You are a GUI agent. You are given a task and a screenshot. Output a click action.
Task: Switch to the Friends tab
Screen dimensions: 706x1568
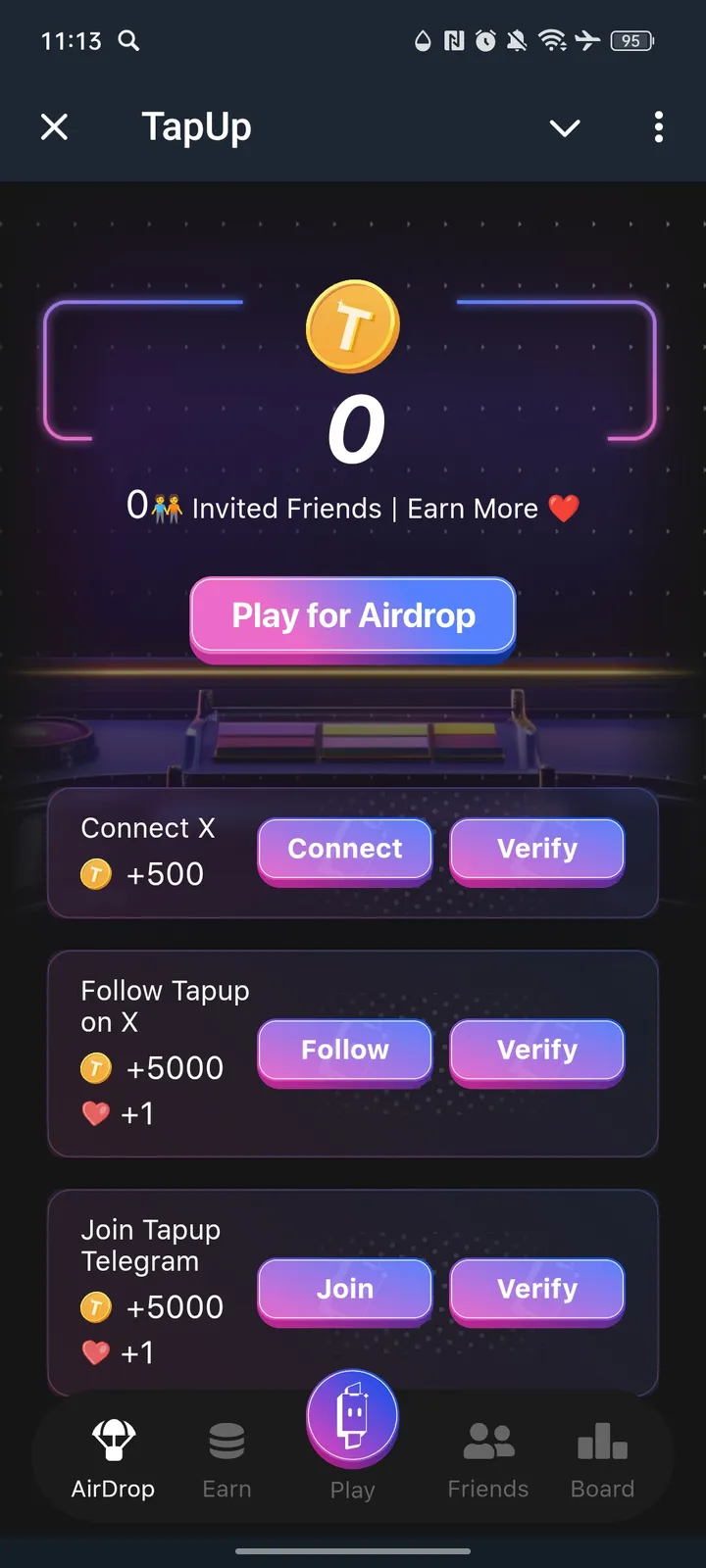click(x=487, y=1459)
